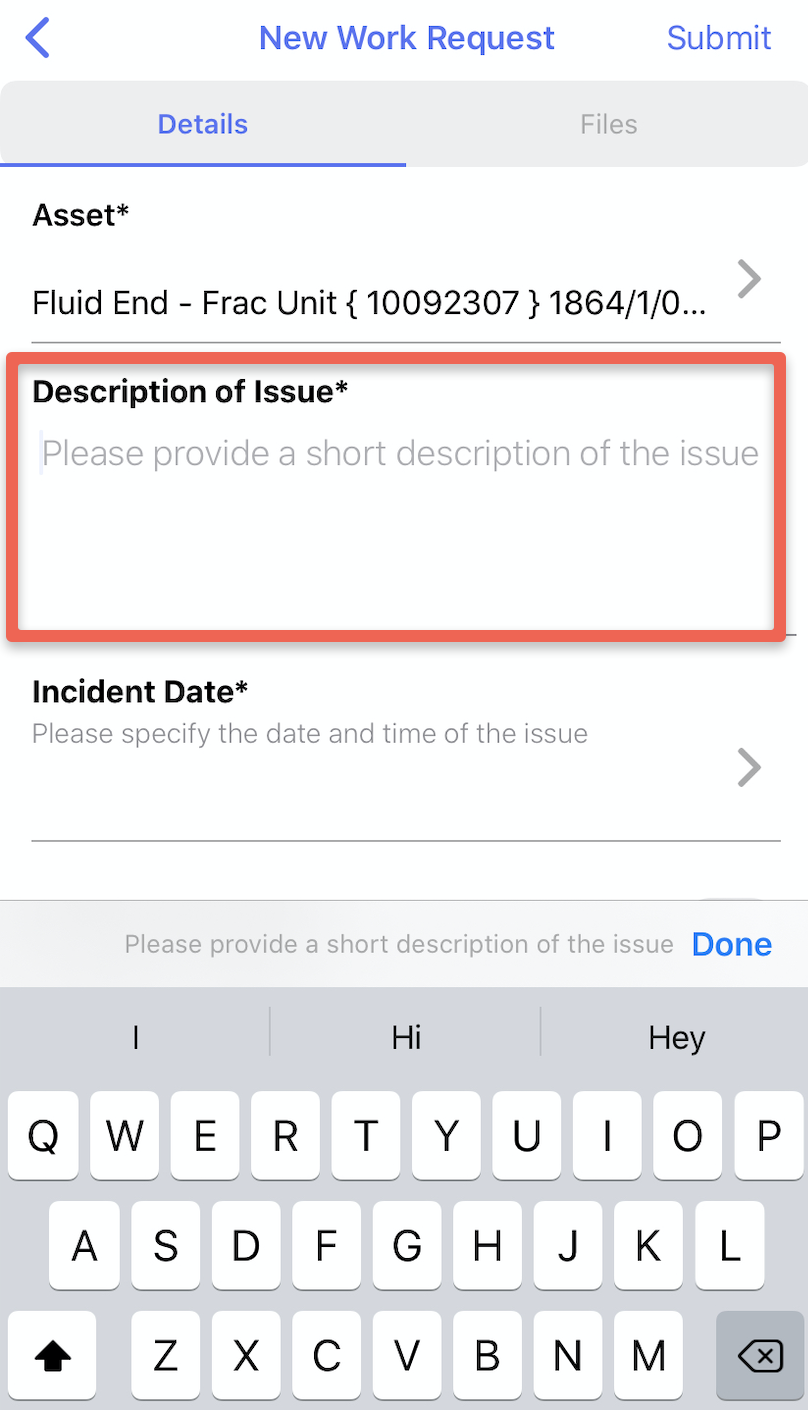
Task: Tap Done above the keyboard
Action: coord(732,944)
